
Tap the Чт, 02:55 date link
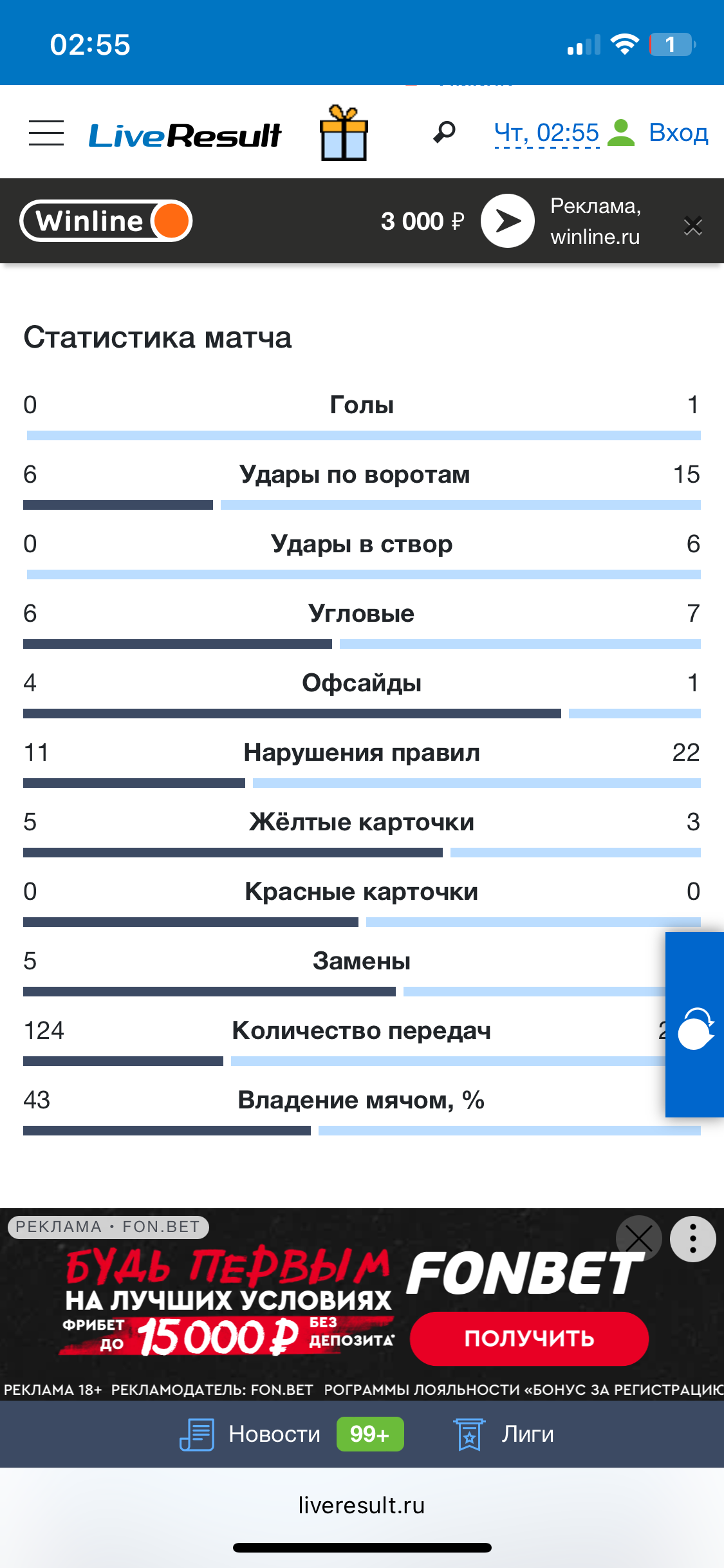coord(546,133)
